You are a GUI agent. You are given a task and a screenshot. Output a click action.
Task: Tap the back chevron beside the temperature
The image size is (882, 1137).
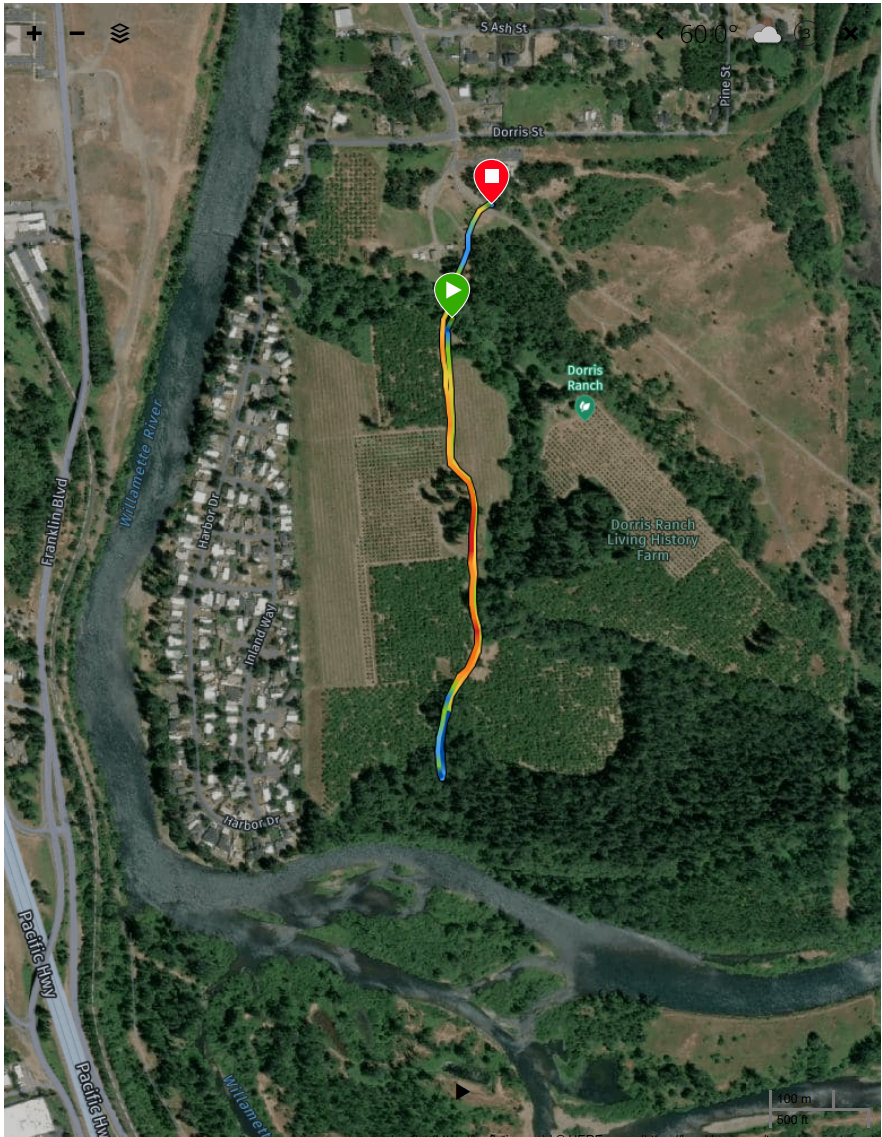661,33
